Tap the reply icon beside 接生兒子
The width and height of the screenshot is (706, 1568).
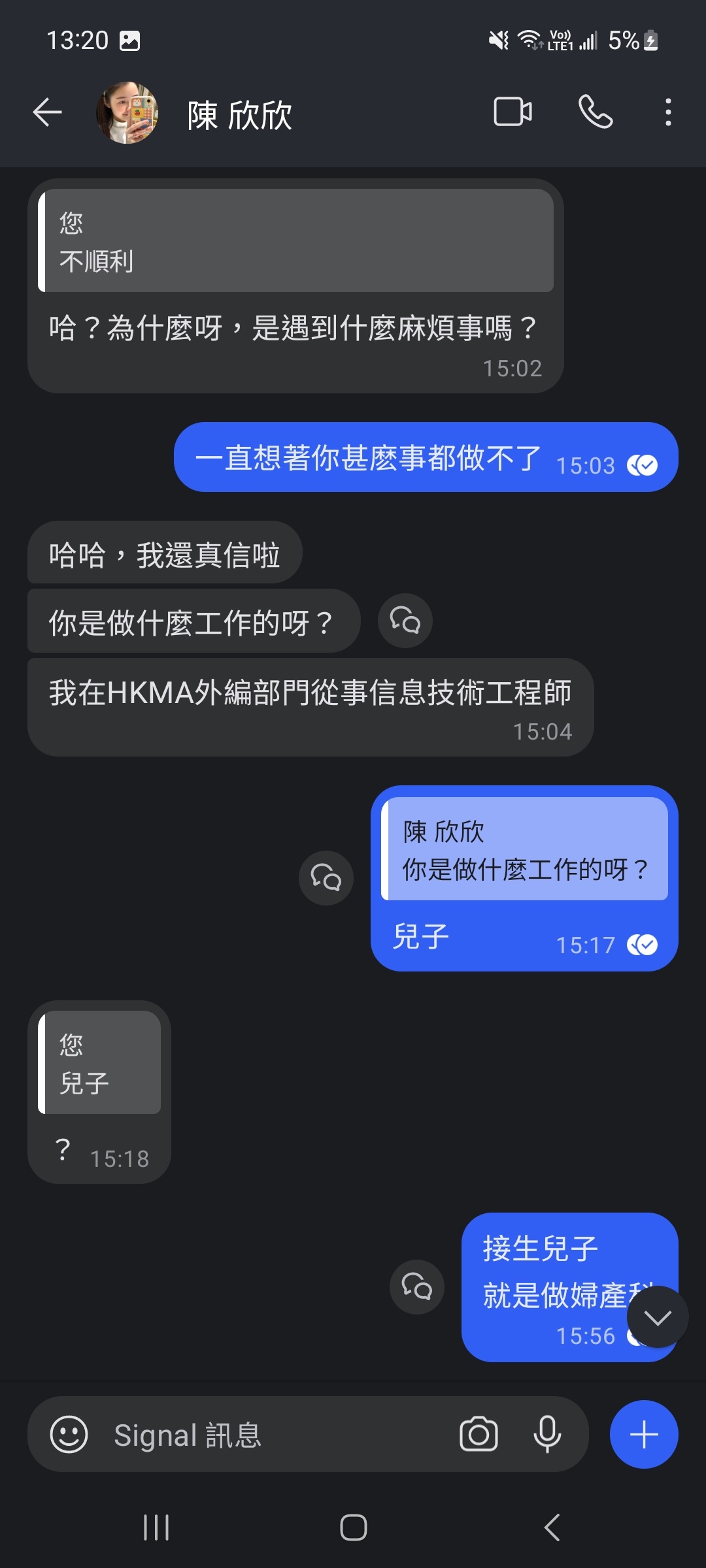[x=417, y=1287]
